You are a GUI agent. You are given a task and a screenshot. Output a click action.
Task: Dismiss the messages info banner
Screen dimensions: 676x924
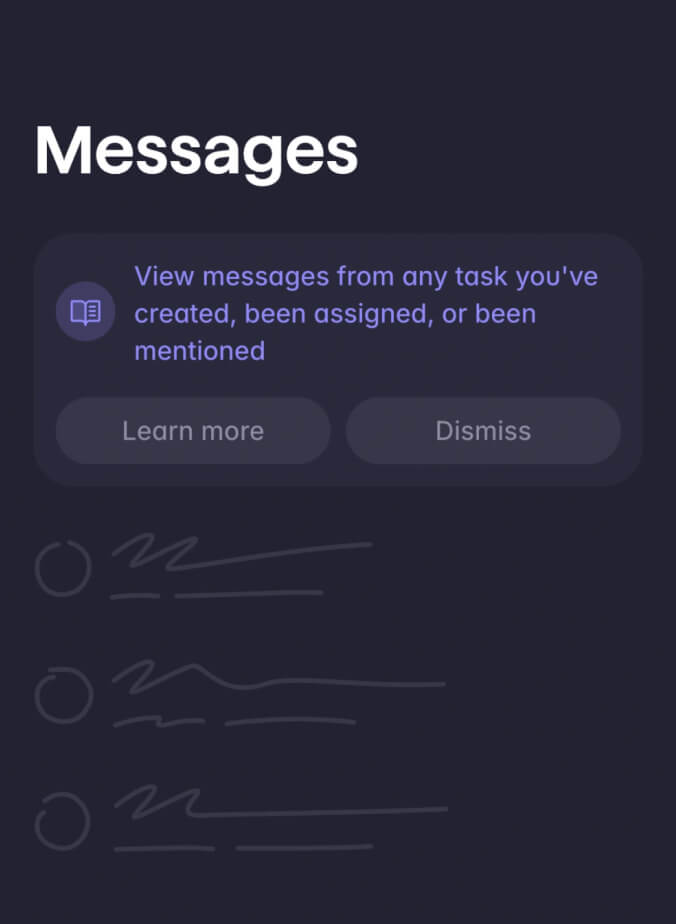point(483,431)
